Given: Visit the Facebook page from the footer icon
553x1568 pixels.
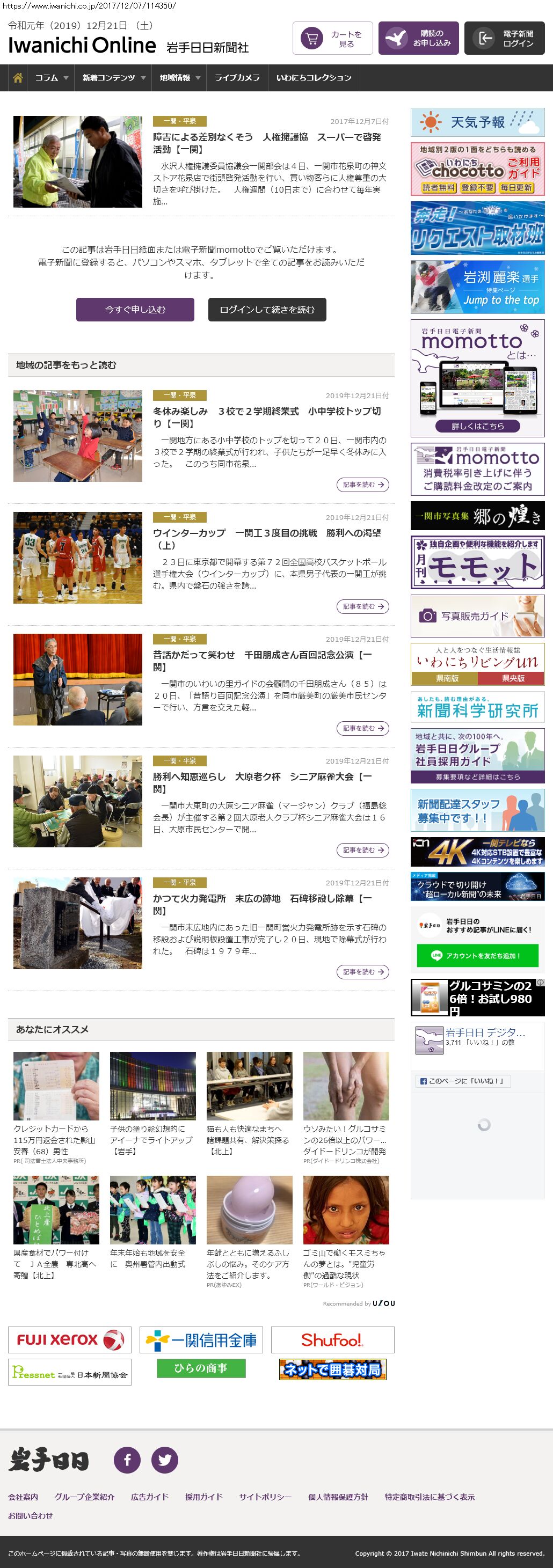Looking at the screenshot, I should click(127, 1459).
